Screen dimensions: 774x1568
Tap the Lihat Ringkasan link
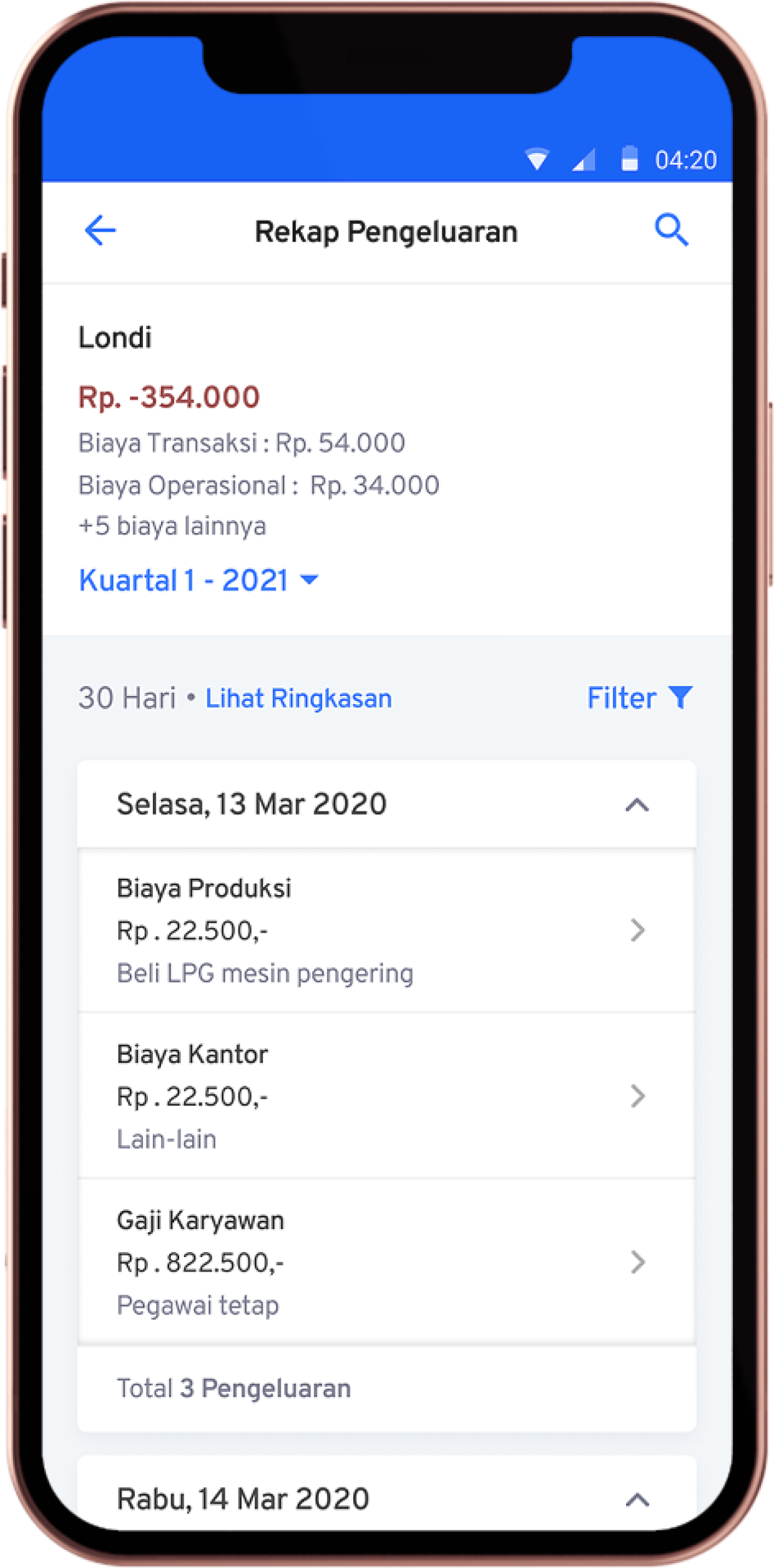(298, 698)
